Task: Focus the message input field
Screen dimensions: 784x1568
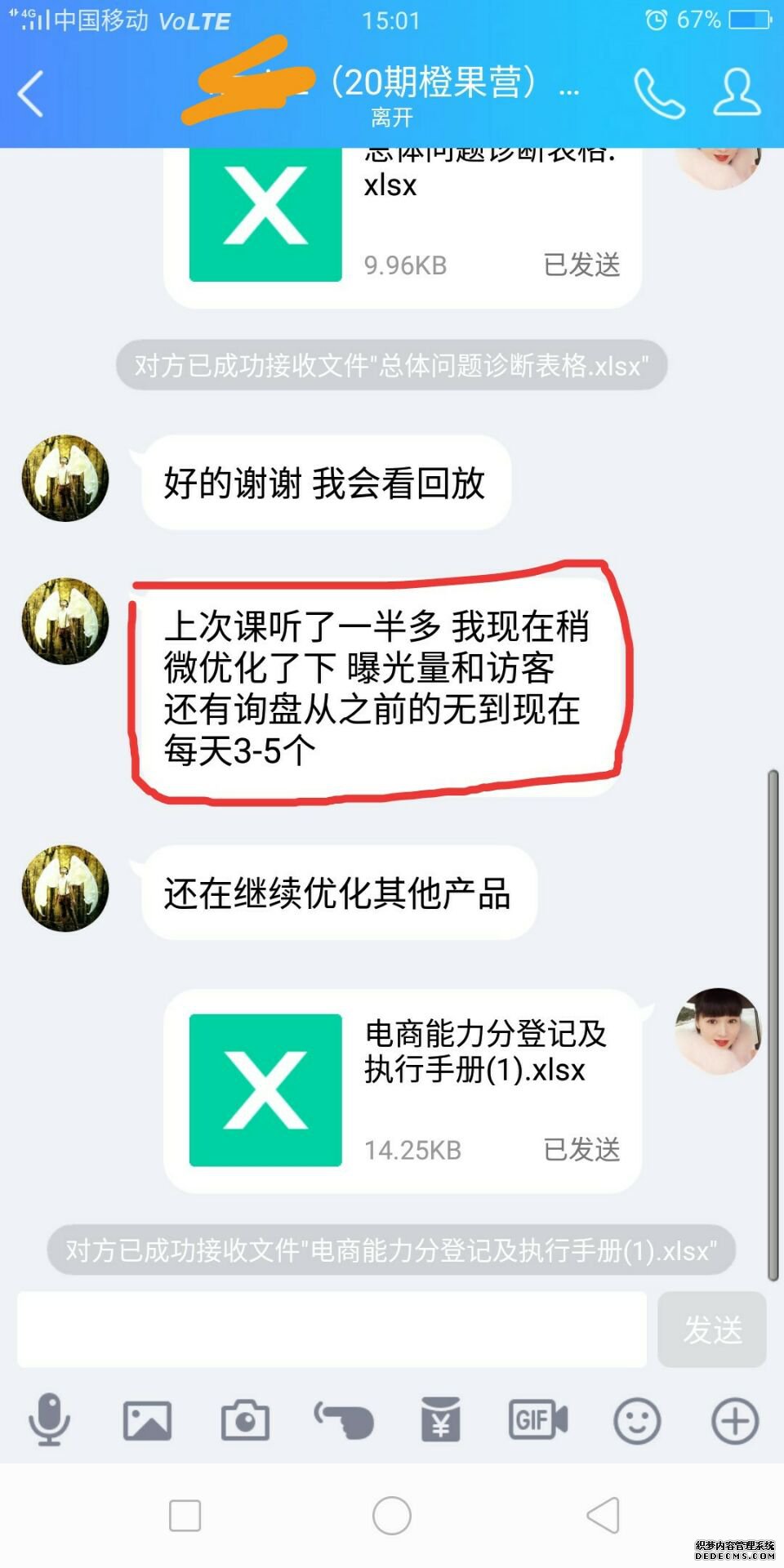Action: pos(332,1330)
